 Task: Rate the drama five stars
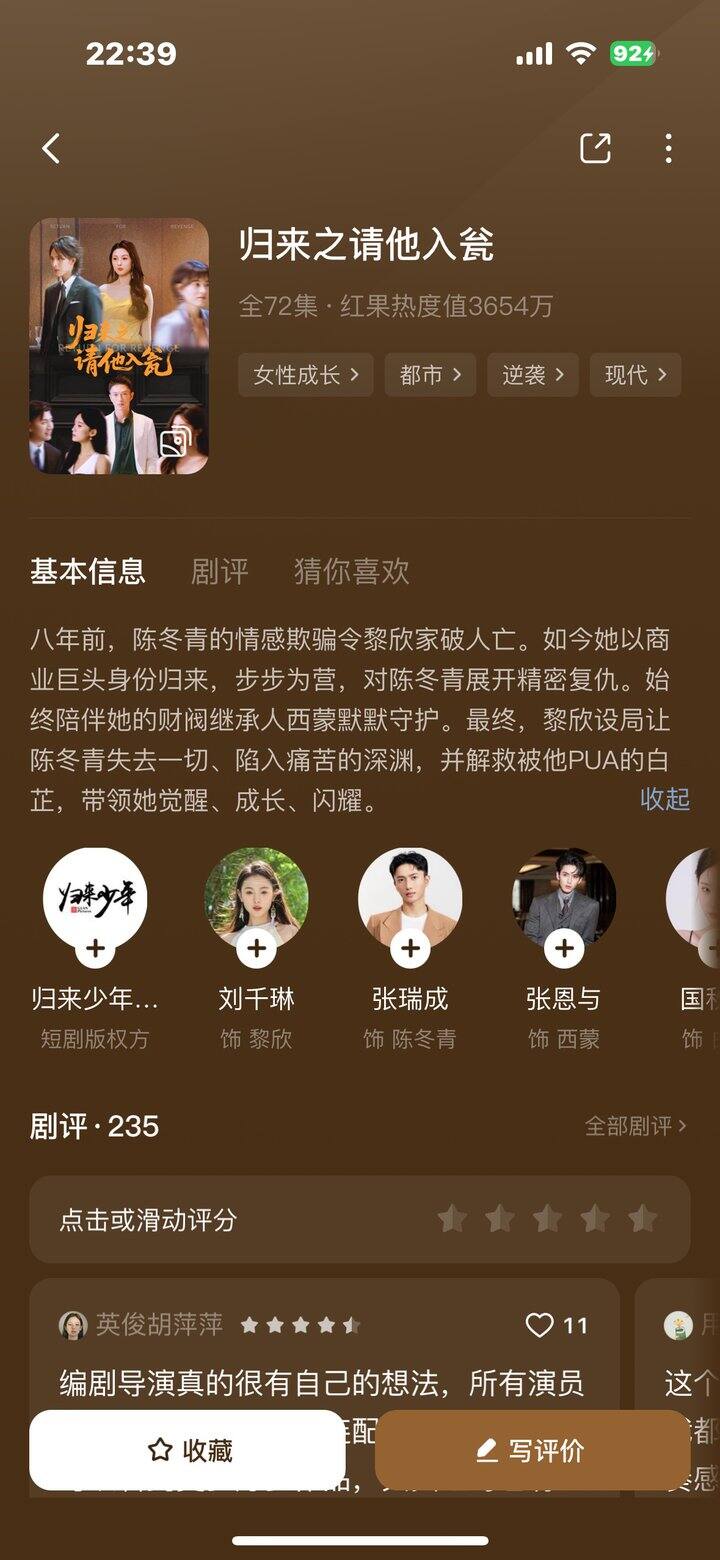coord(642,1219)
